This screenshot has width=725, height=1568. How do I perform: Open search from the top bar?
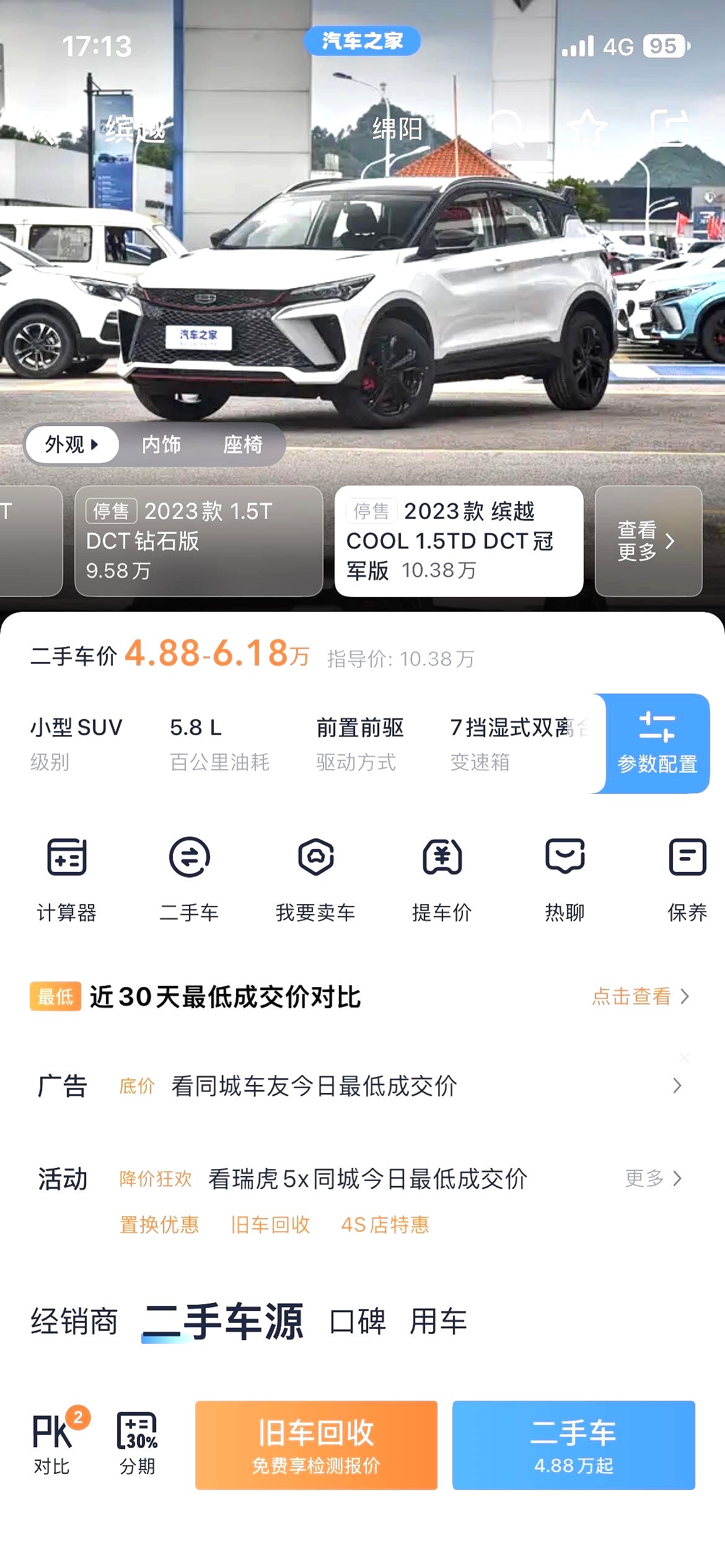pos(506,128)
